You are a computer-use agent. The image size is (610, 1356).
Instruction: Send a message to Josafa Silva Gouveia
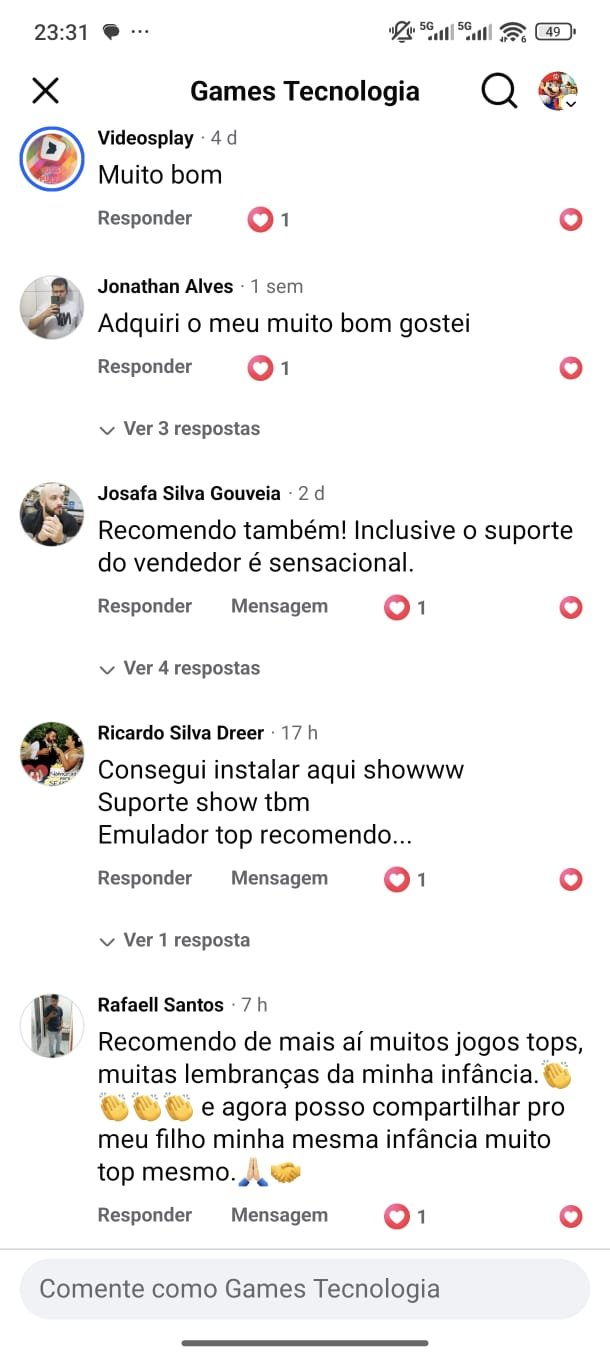(x=279, y=606)
